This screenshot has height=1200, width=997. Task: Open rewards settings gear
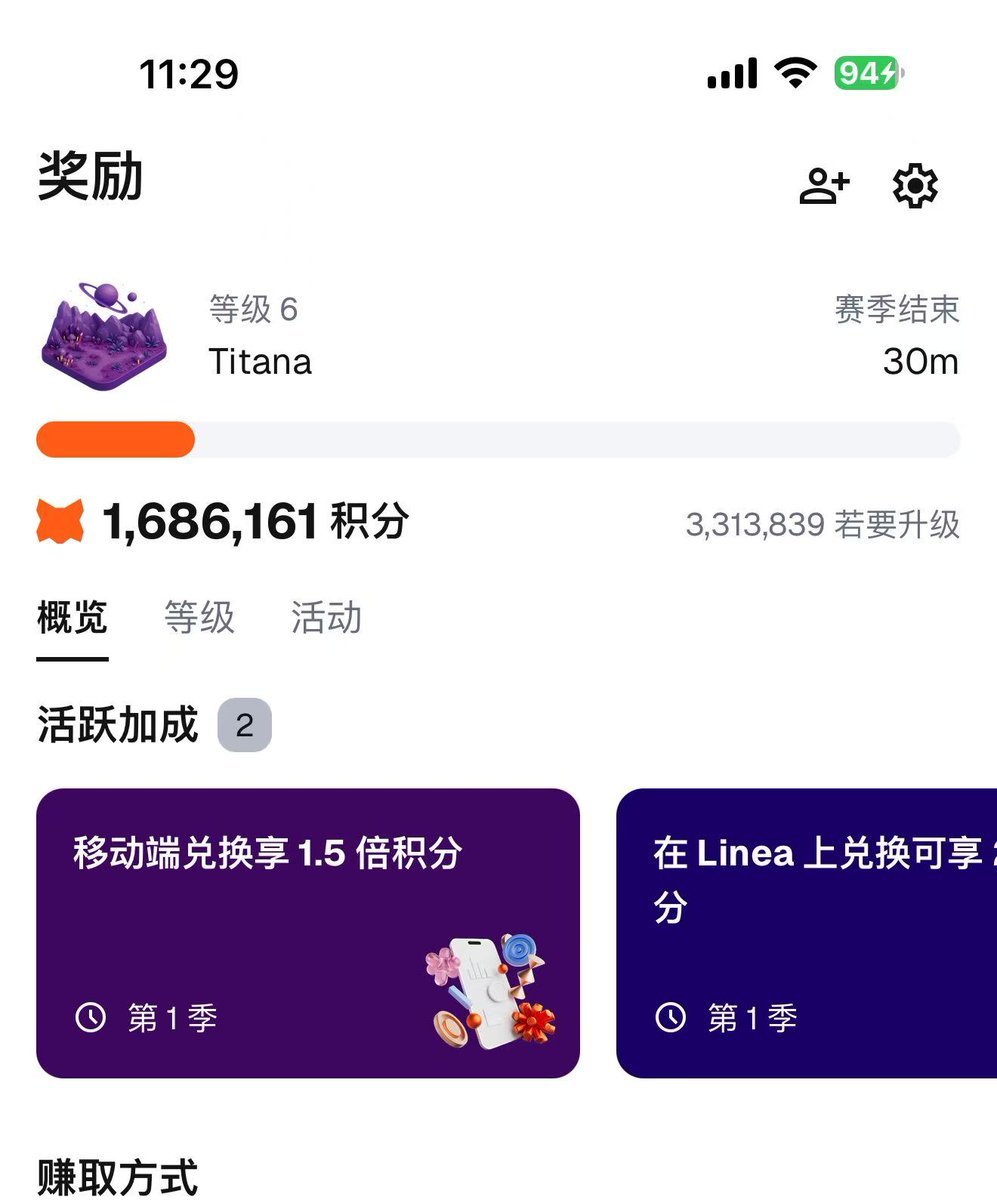(x=914, y=186)
